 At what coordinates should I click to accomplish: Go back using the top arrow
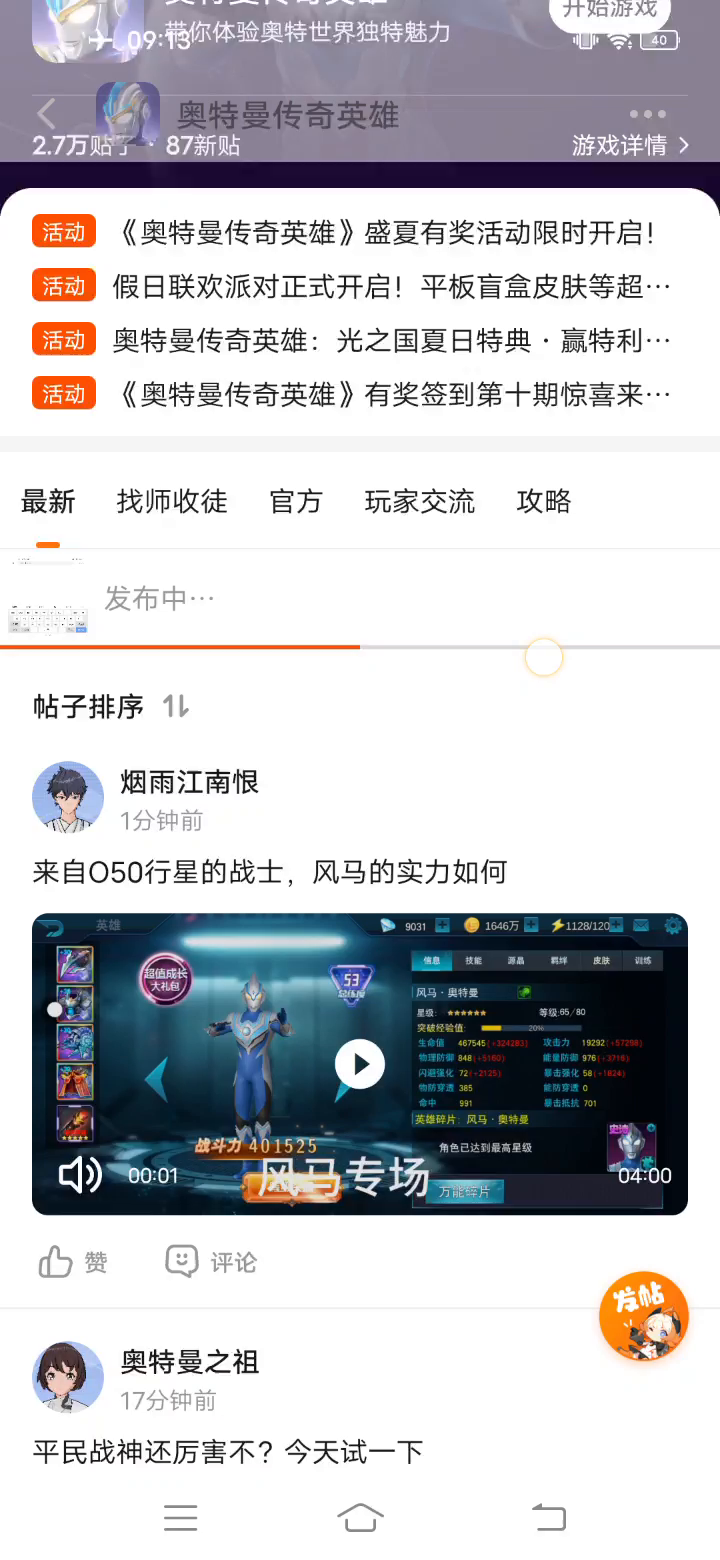coord(46,115)
